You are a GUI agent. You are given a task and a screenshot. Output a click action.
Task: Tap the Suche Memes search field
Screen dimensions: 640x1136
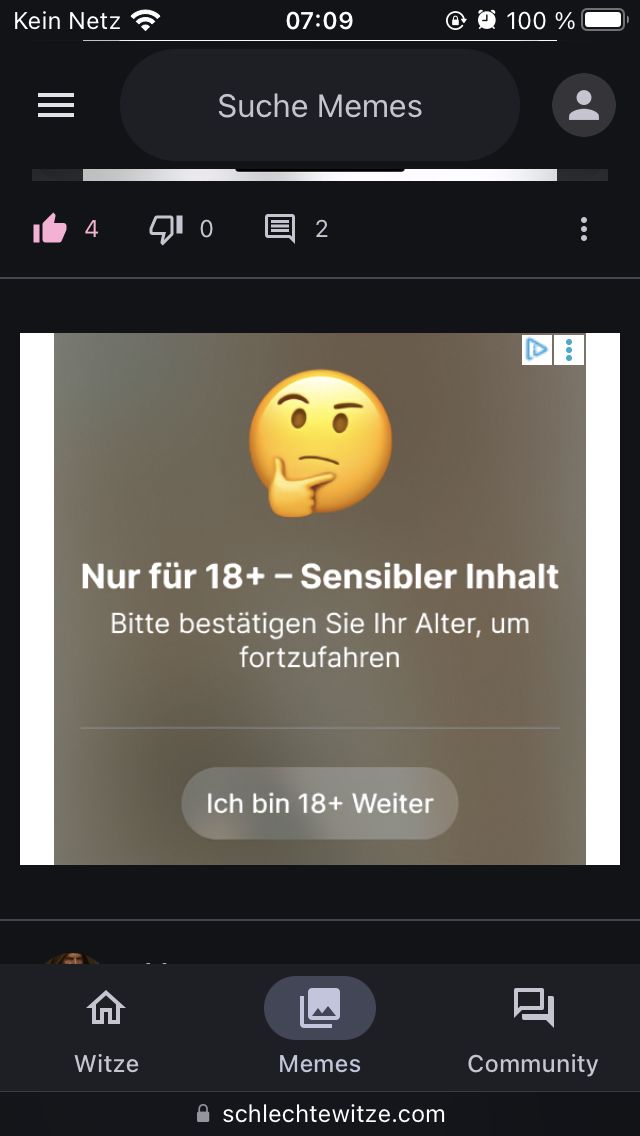click(320, 106)
